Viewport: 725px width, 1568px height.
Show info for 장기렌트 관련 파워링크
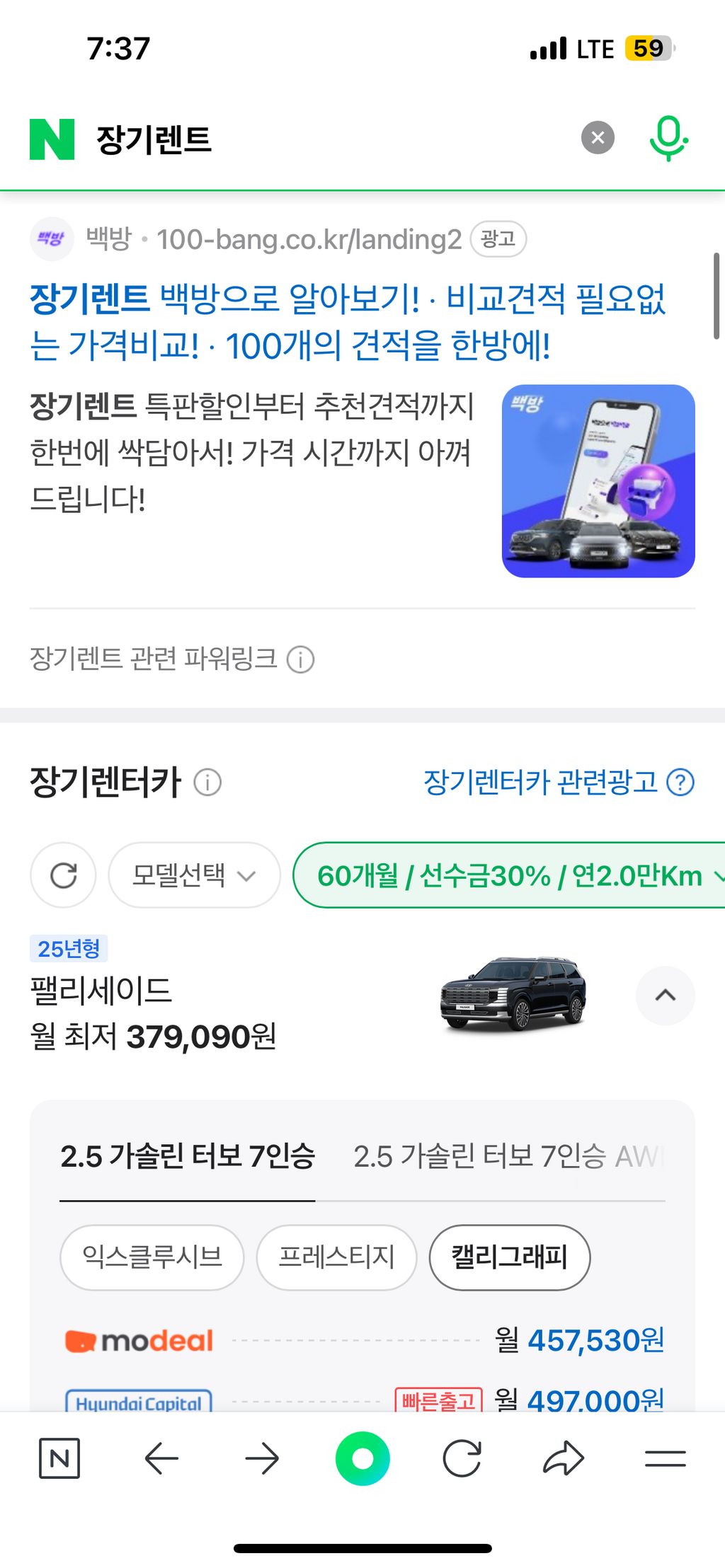(300, 659)
